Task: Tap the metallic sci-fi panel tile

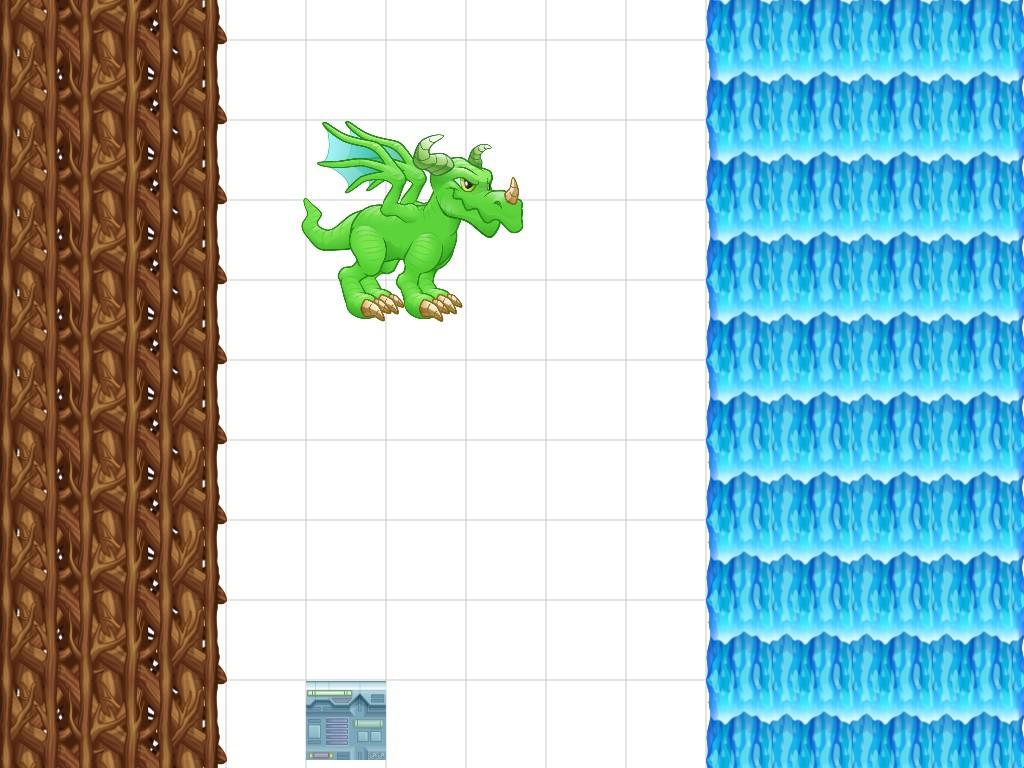Action: (345, 721)
